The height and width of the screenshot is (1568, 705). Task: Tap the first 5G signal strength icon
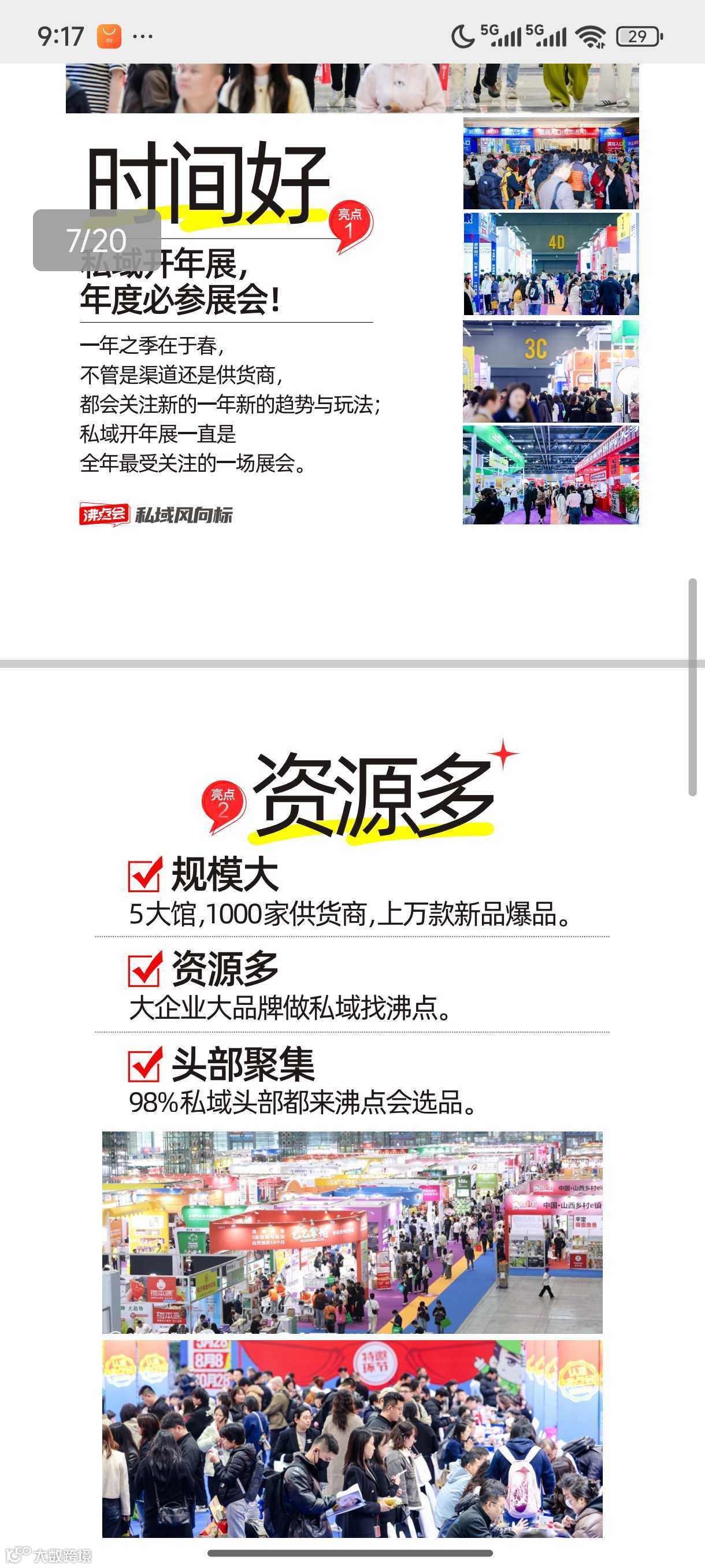(500, 38)
